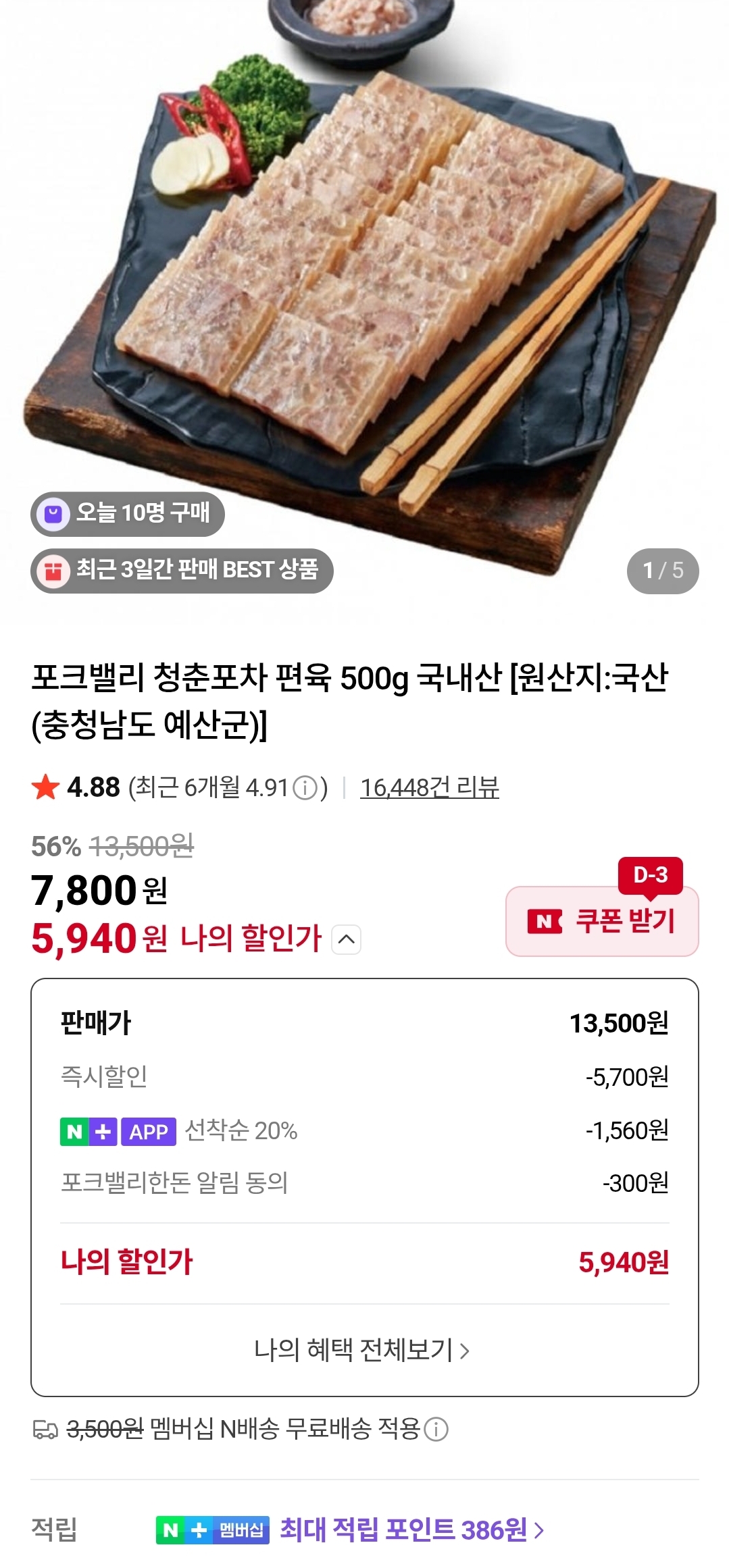Open 나의 혜택 전체보기

point(362,1350)
